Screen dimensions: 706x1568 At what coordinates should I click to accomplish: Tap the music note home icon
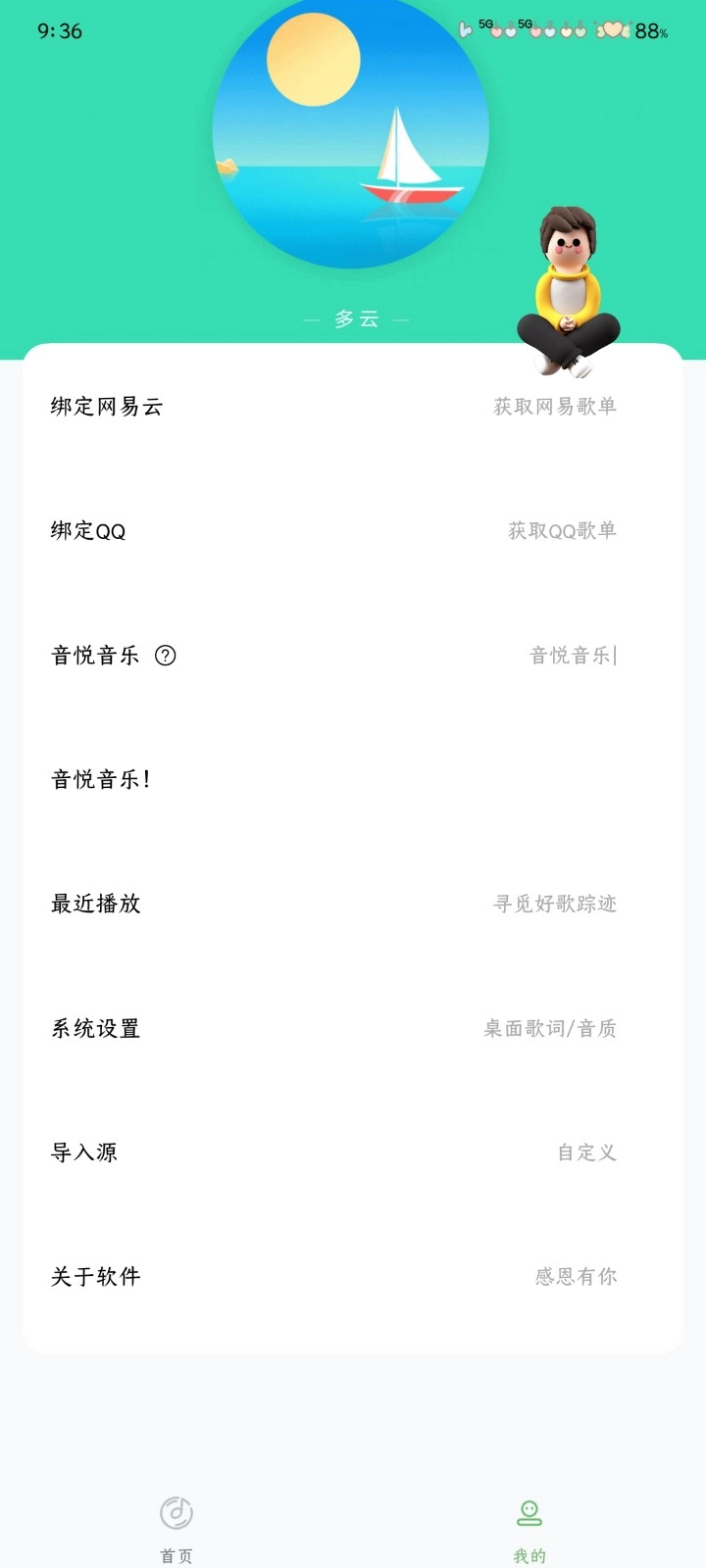pyautogui.click(x=175, y=1512)
